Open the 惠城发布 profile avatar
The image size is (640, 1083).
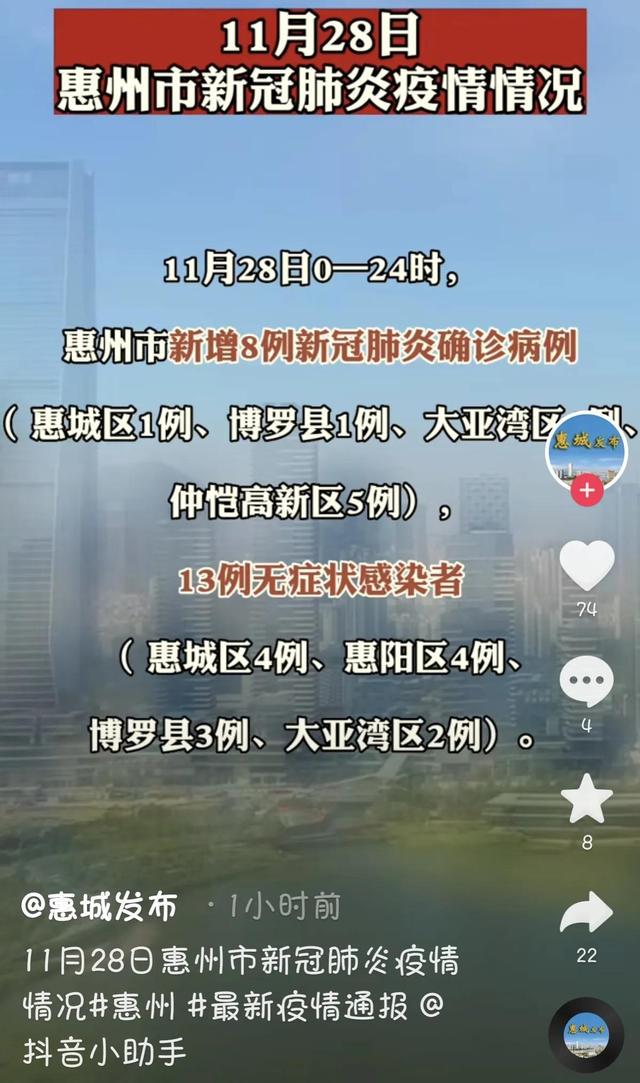[x=586, y=451]
